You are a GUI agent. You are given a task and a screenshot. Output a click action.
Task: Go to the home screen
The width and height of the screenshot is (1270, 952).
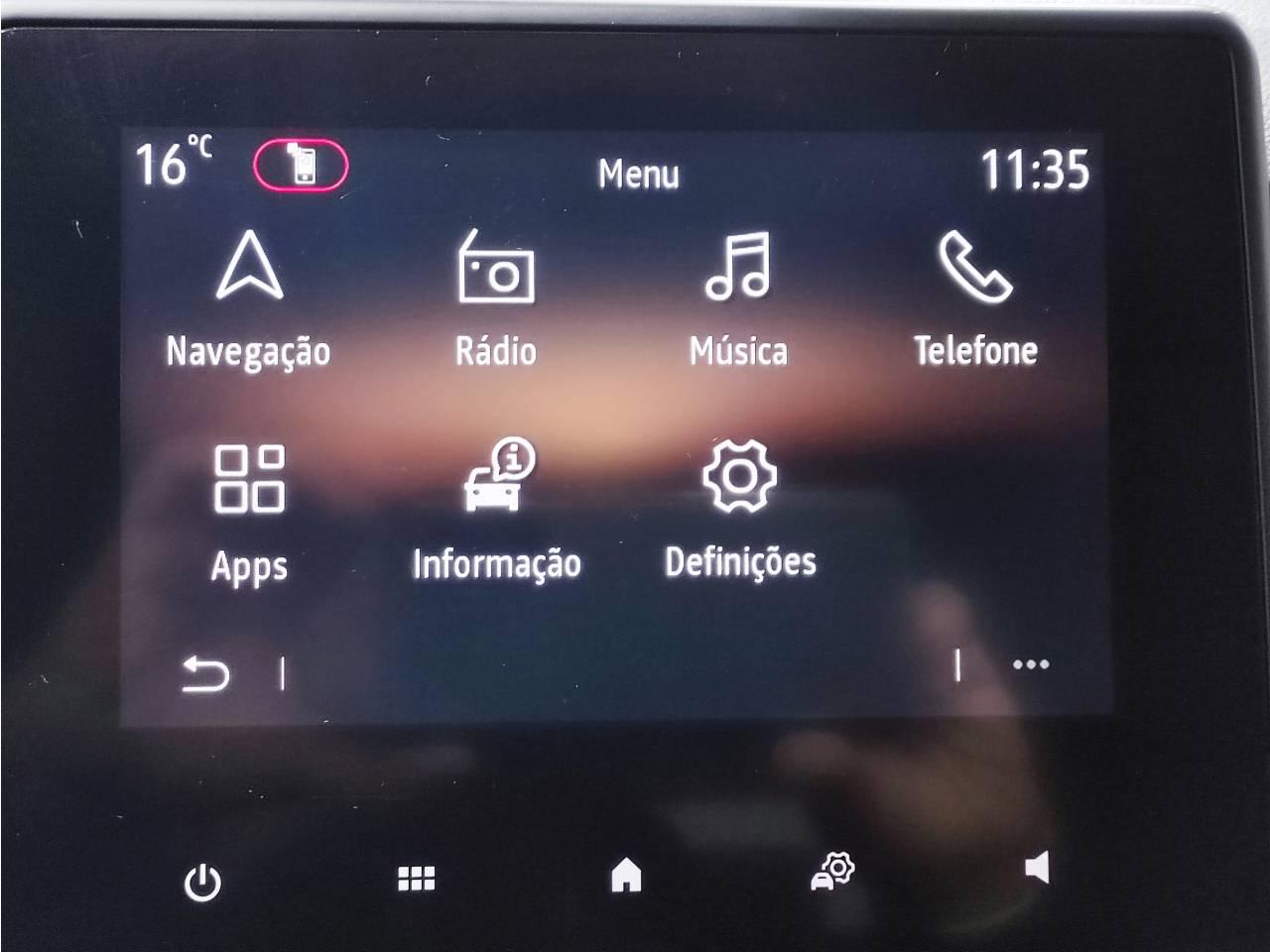pyautogui.click(x=626, y=876)
